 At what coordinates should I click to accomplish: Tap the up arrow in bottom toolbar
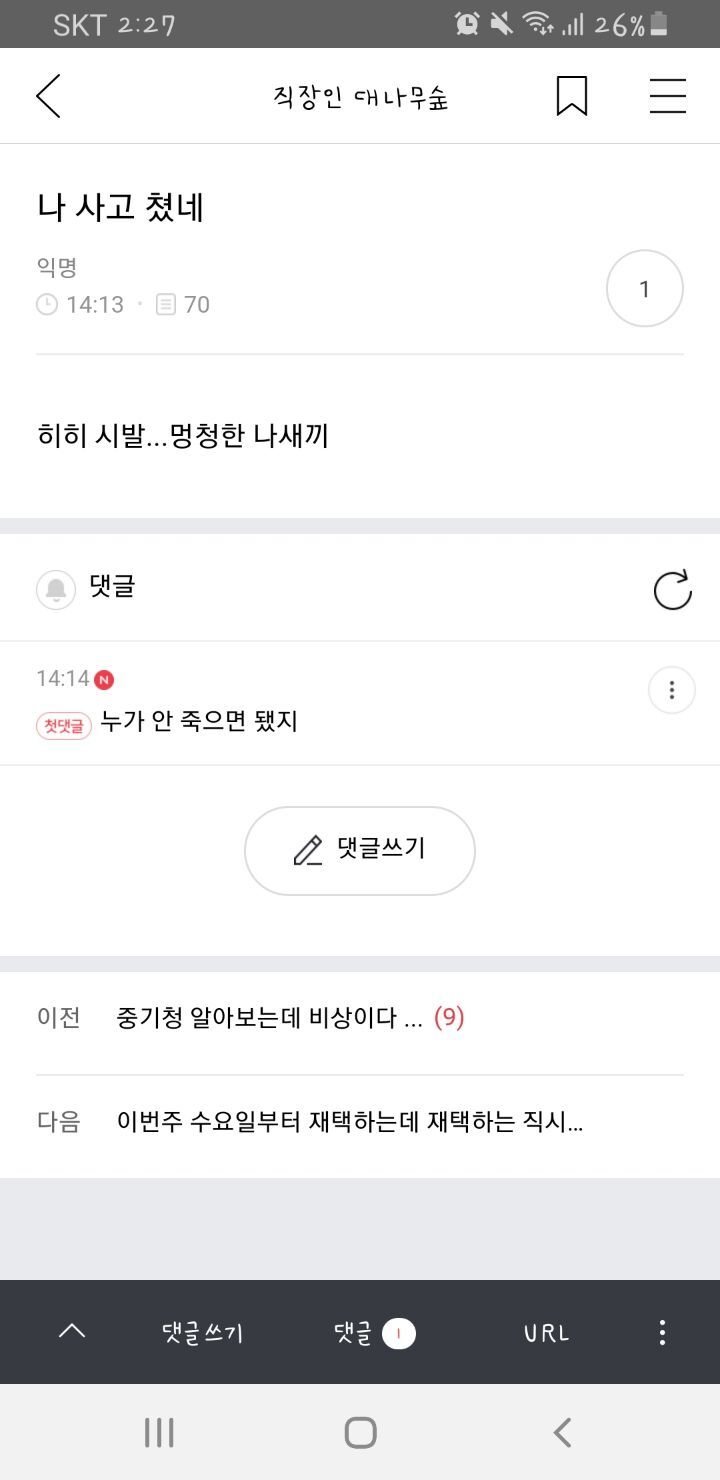coord(72,1331)
